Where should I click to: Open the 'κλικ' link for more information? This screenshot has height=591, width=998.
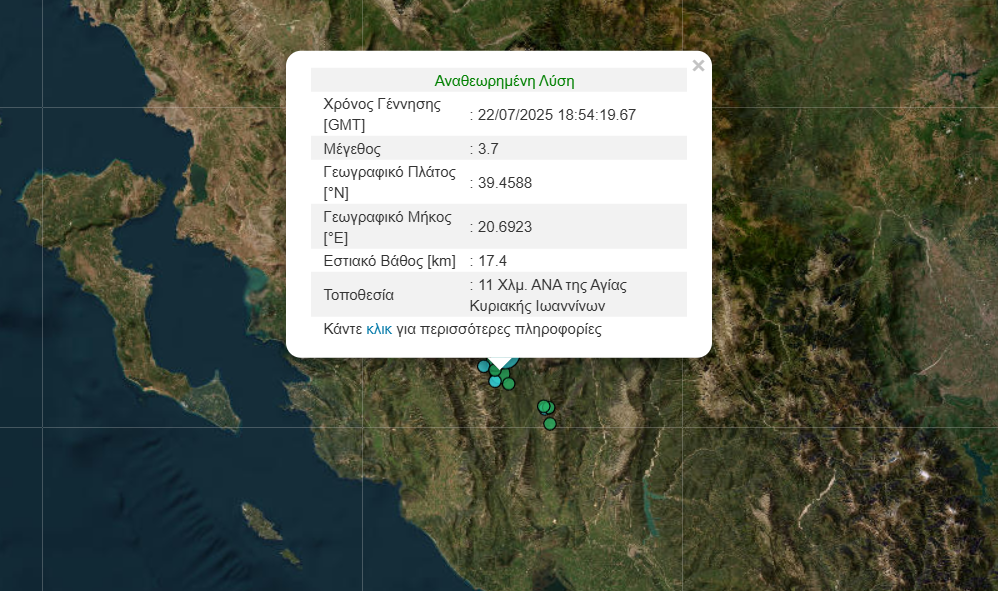[379, 329]
